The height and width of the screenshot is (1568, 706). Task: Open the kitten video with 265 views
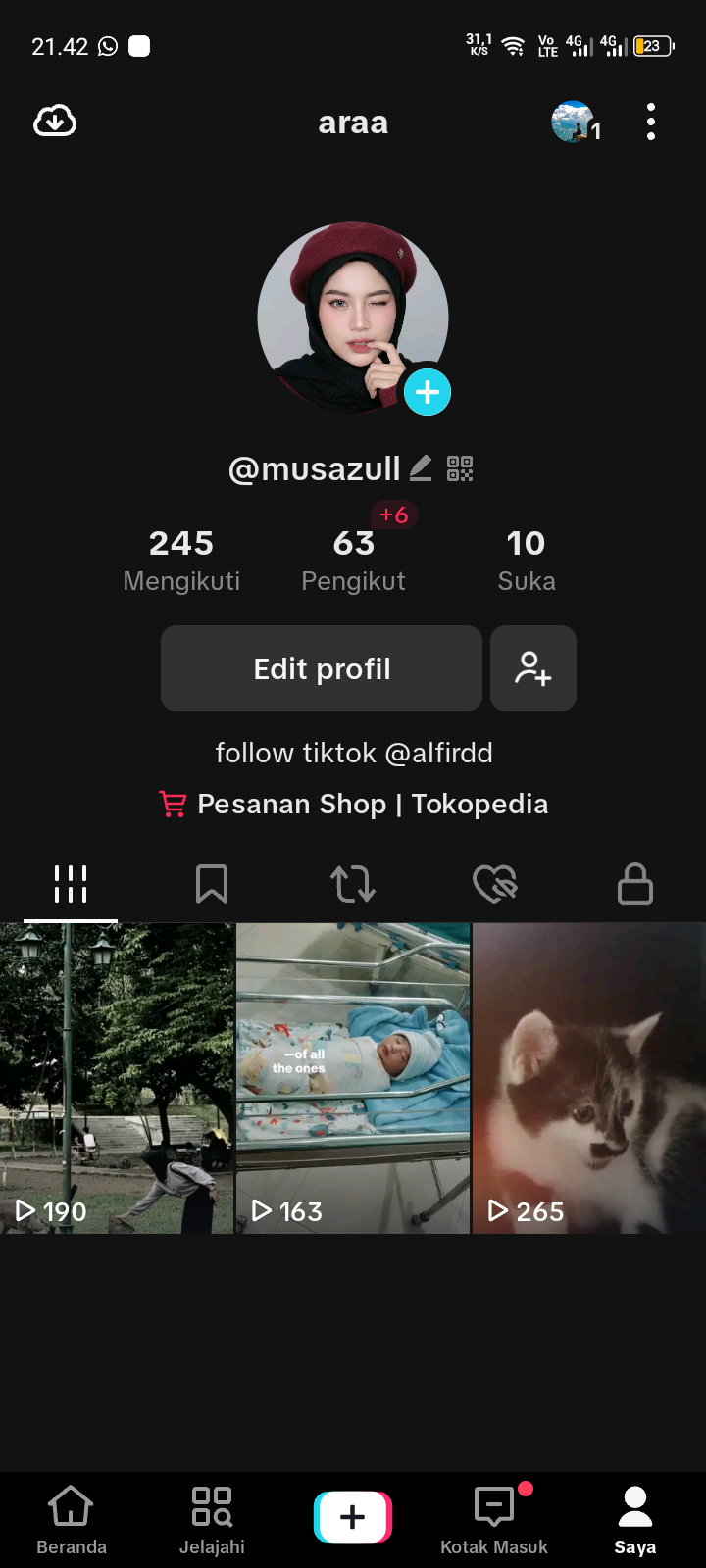[x=589, y=1078]
